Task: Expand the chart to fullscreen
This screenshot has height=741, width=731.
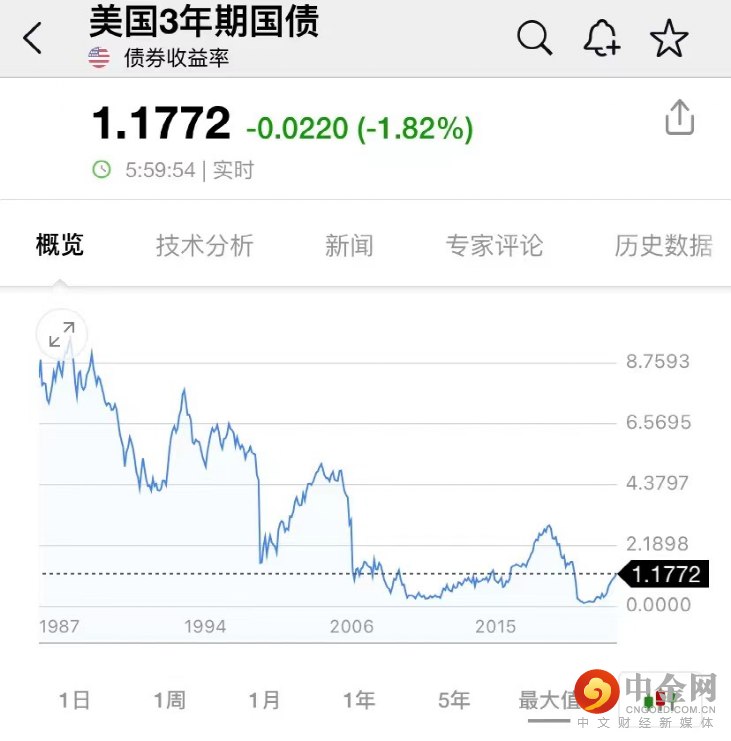Action: pos(62,335)
